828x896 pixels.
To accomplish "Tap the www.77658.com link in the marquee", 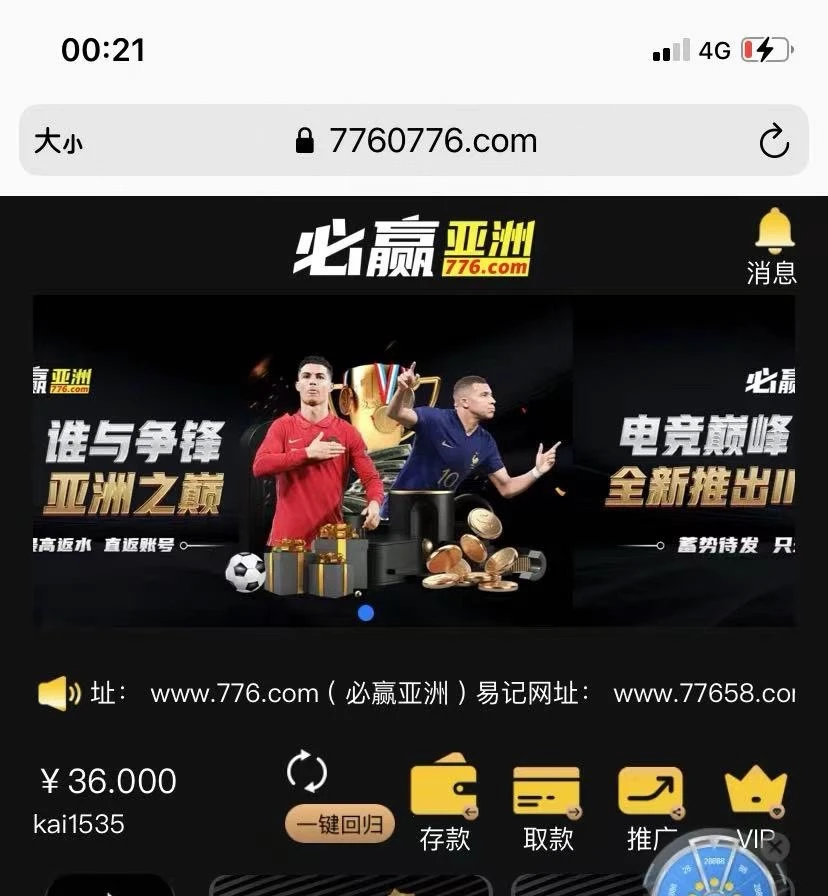I will pyautogui.click(x=711, y=694).
